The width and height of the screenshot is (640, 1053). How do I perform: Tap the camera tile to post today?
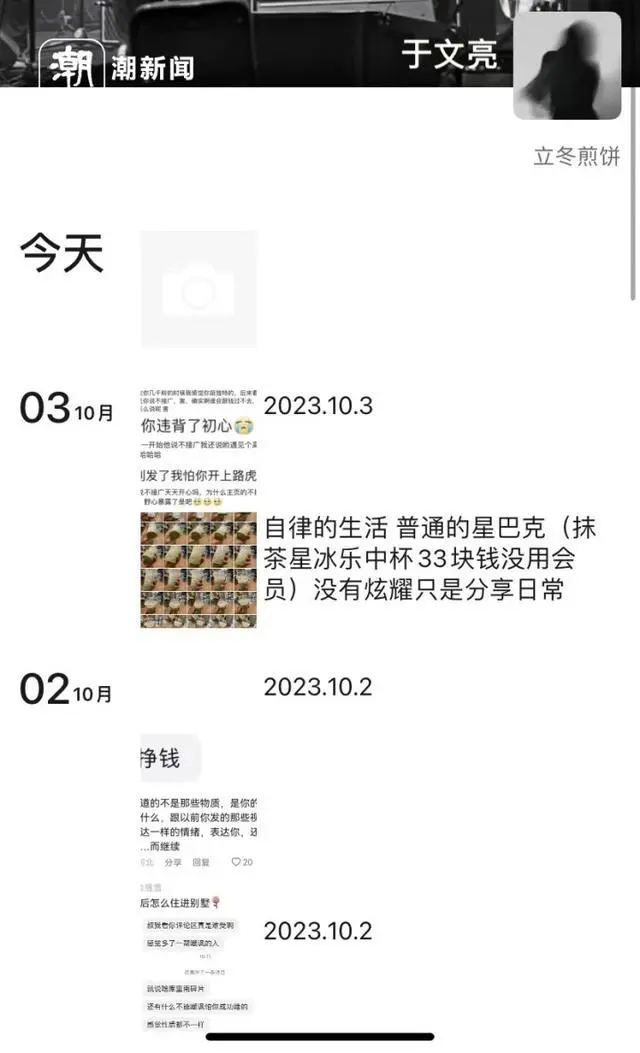[x=199, y=289]
